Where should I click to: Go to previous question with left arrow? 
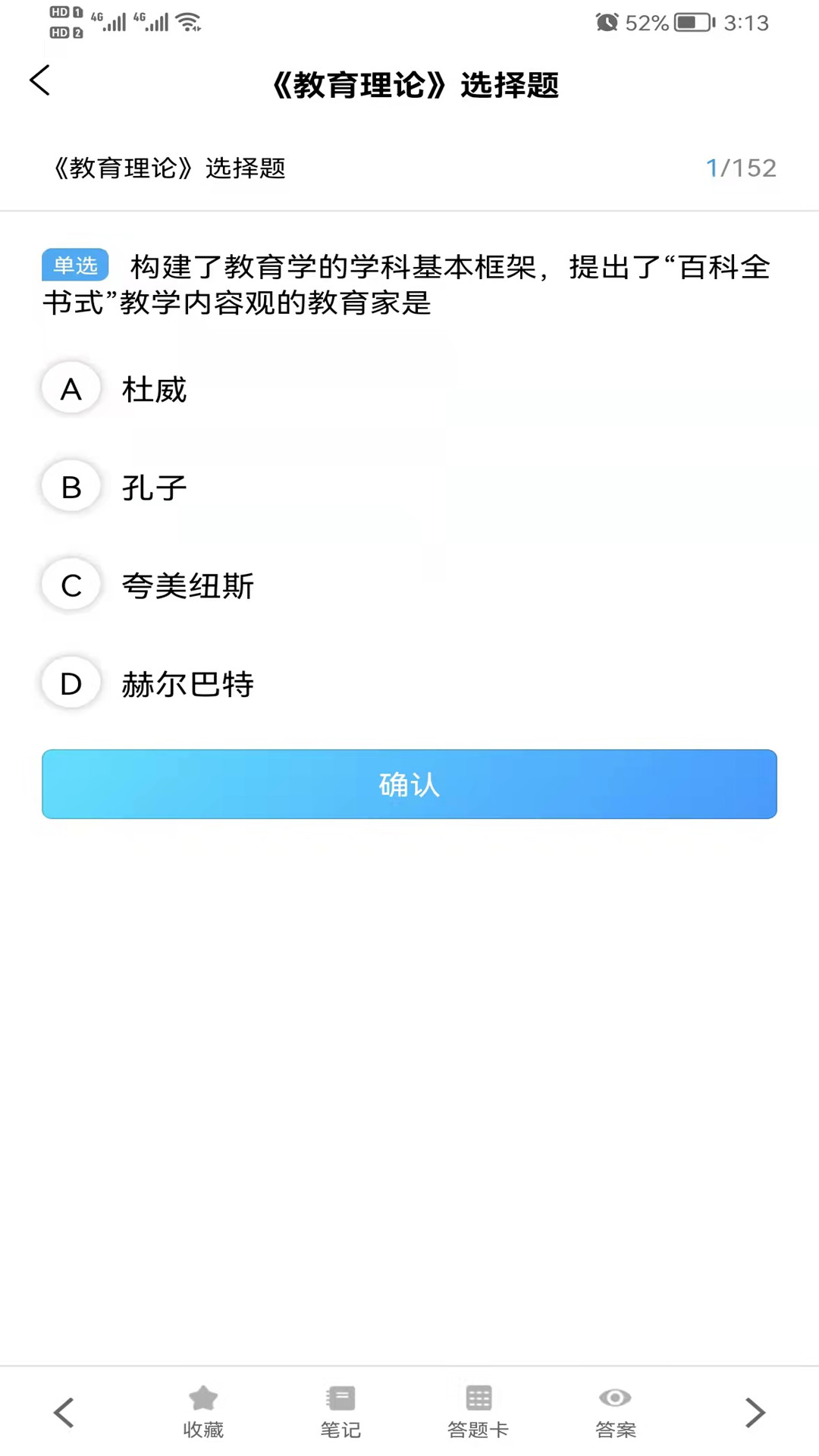pyautogui.click(x=64, y=1411)
